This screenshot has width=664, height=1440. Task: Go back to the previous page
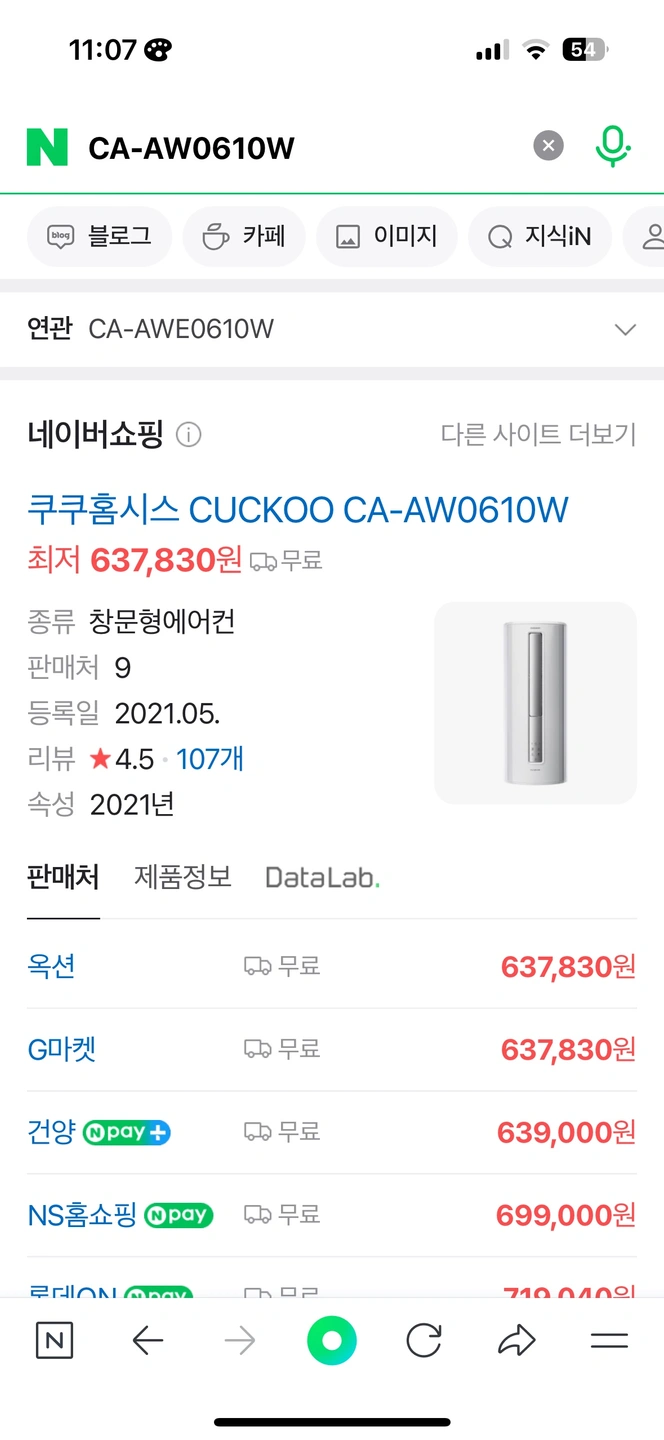tap(148, 1341)
